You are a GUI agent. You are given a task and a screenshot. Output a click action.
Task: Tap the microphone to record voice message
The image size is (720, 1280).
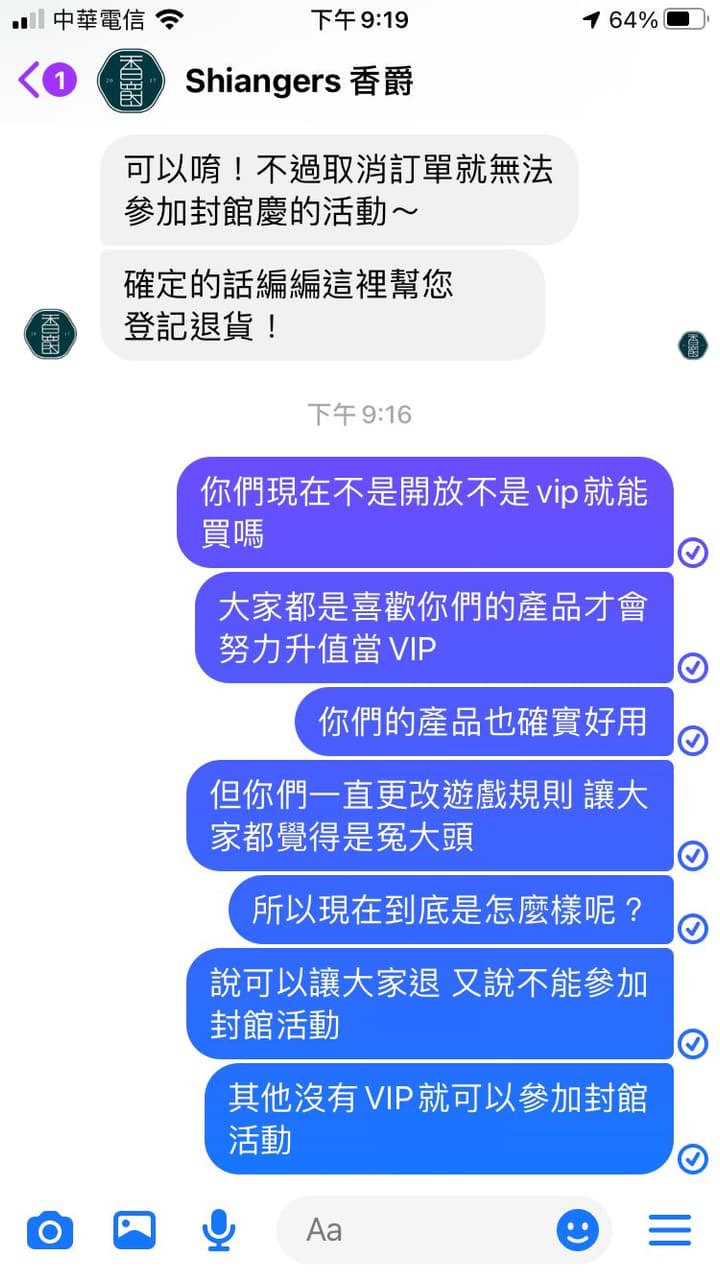click(218, 1229)
